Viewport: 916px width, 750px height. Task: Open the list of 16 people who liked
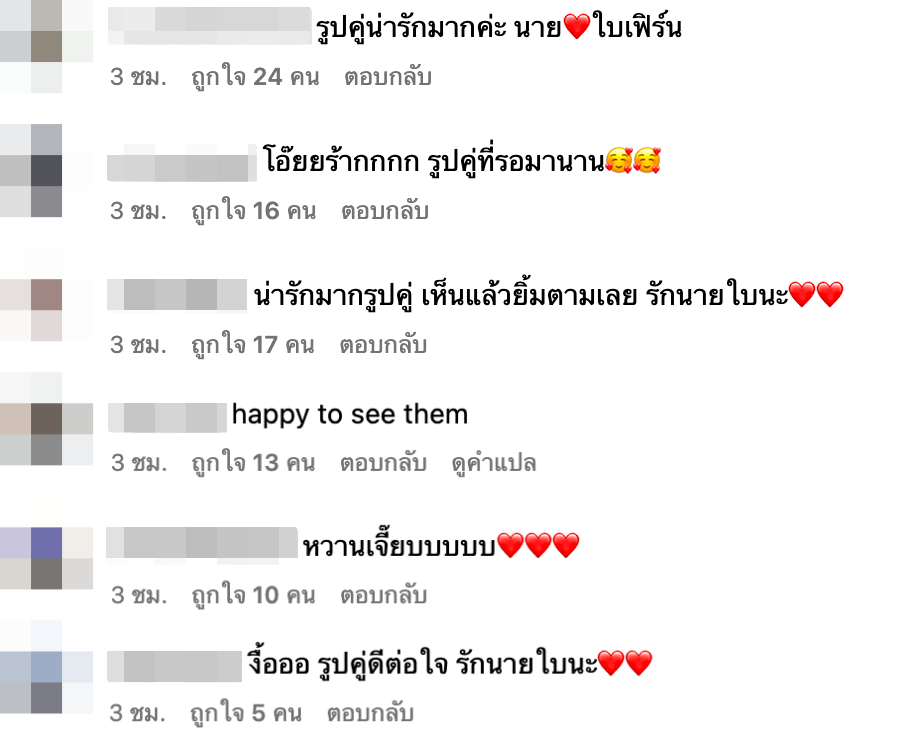click(253, 211)
